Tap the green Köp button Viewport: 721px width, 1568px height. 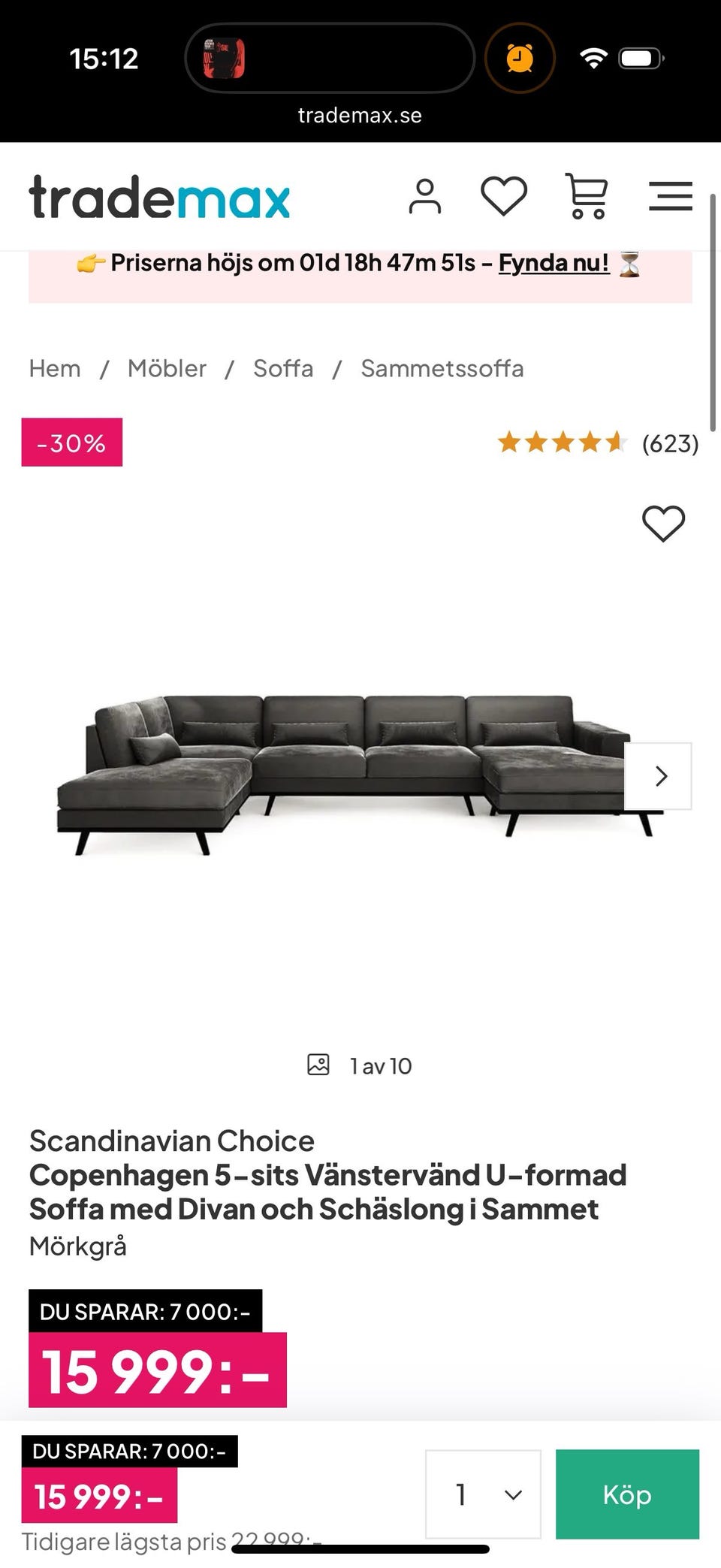pyautogui.click(x=627, y=1494)
